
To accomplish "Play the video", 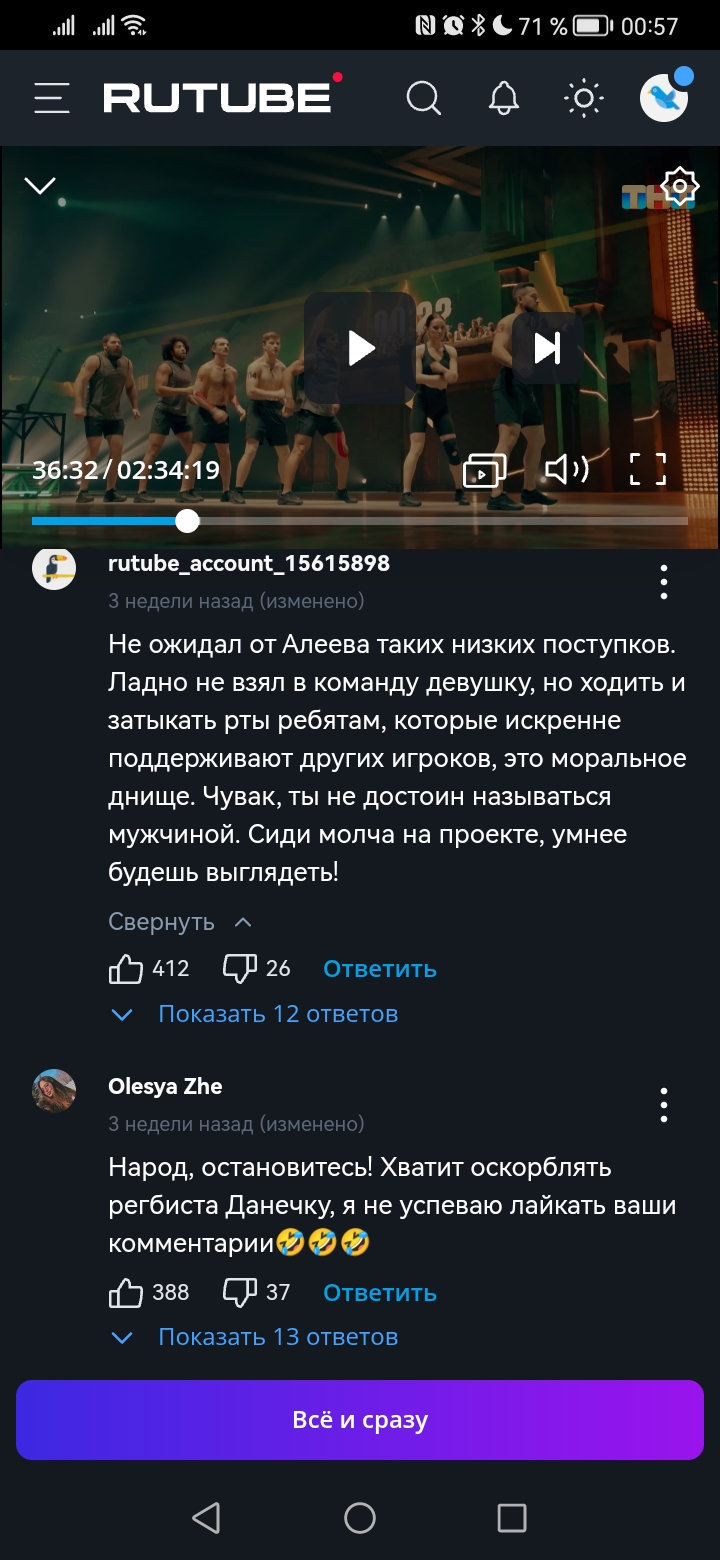I will (360, 348).
